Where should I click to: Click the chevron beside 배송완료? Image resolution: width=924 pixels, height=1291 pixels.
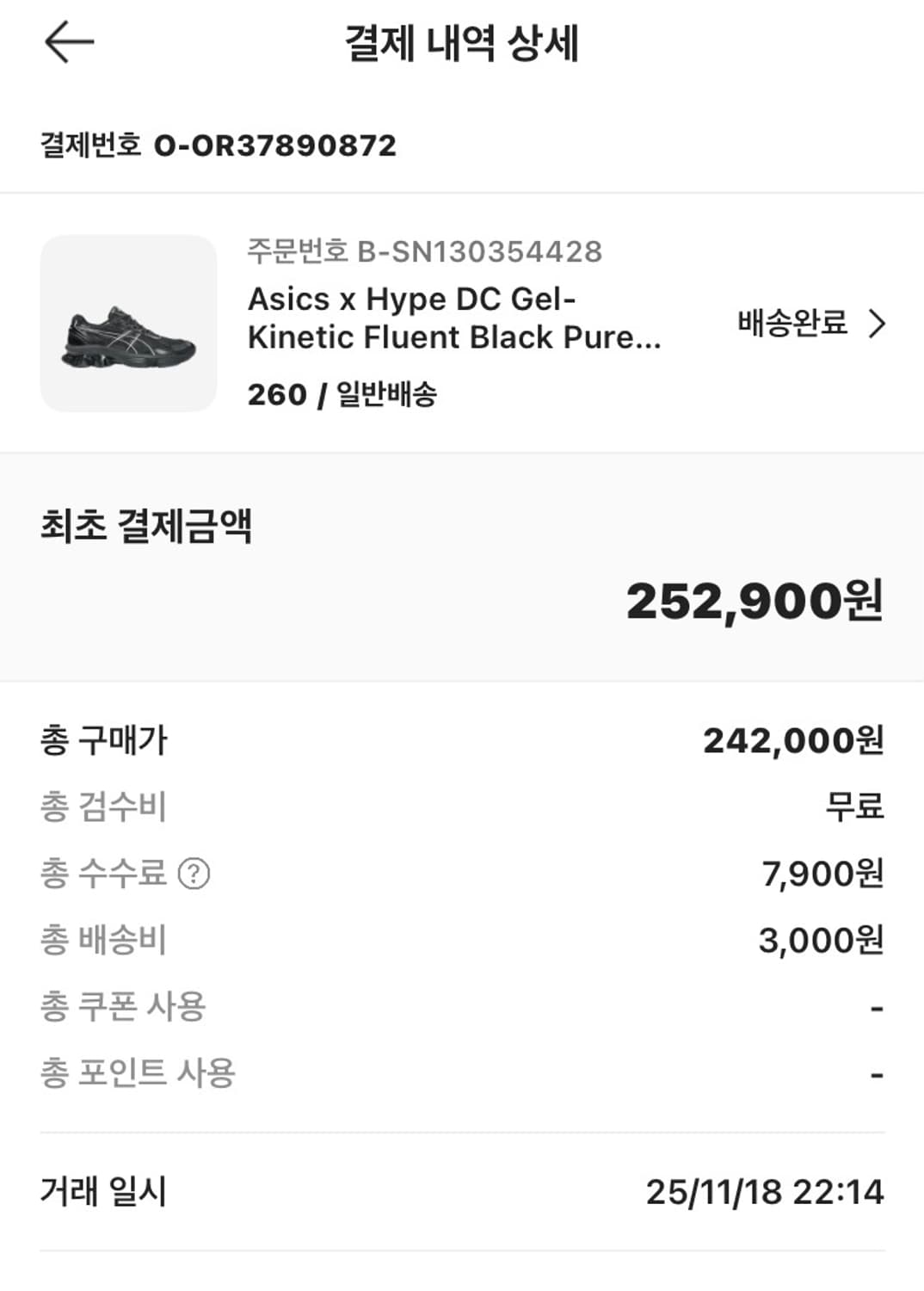point(878,324)
